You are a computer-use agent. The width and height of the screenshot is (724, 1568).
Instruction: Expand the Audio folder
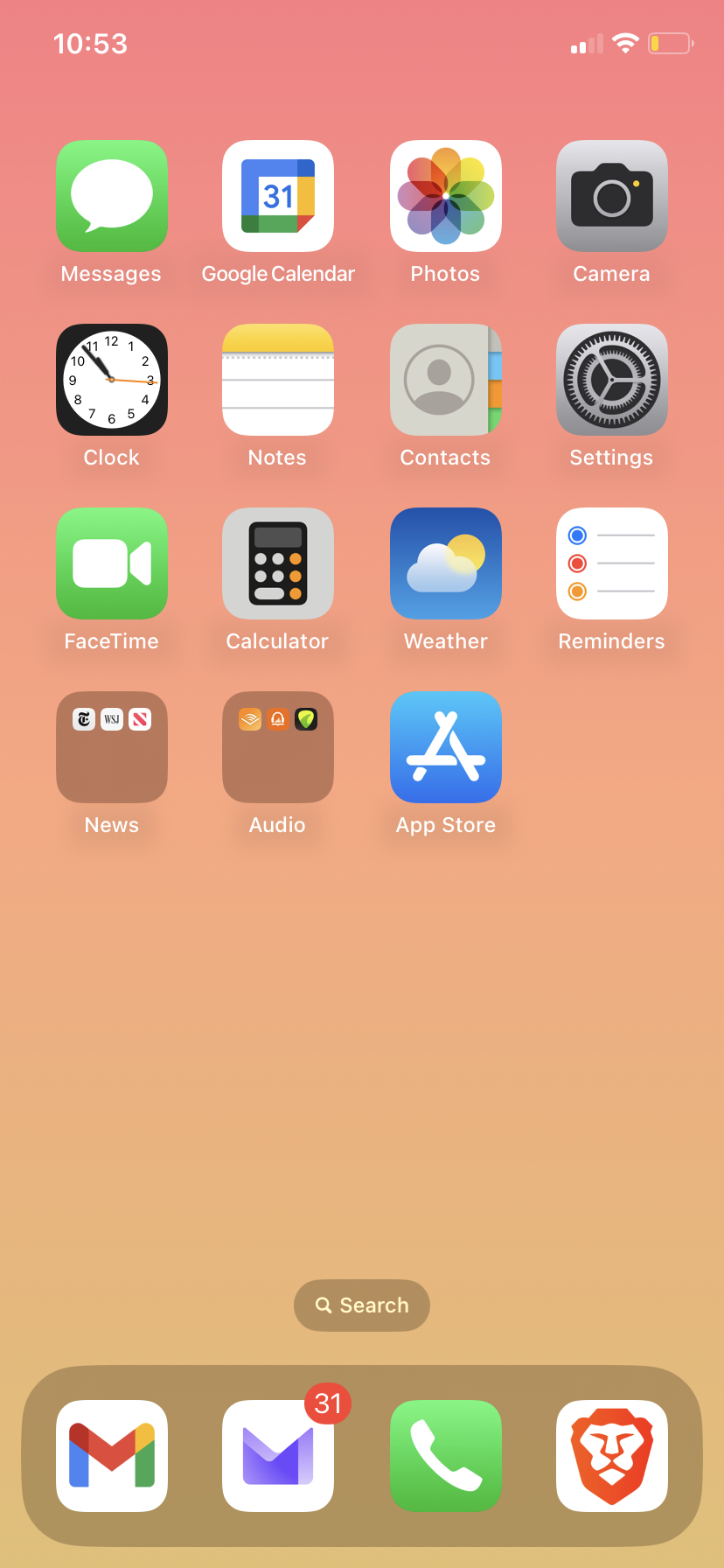[278, 747]
